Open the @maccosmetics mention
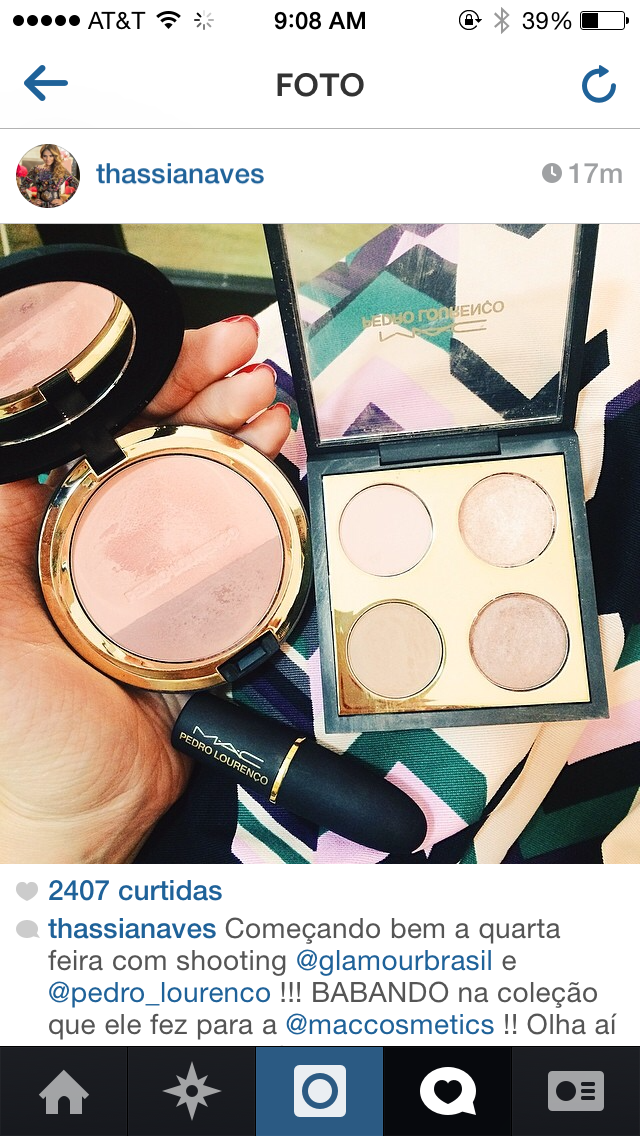Image resolution: width=640 pixels, height=1136 pixels. [390, 1025]
